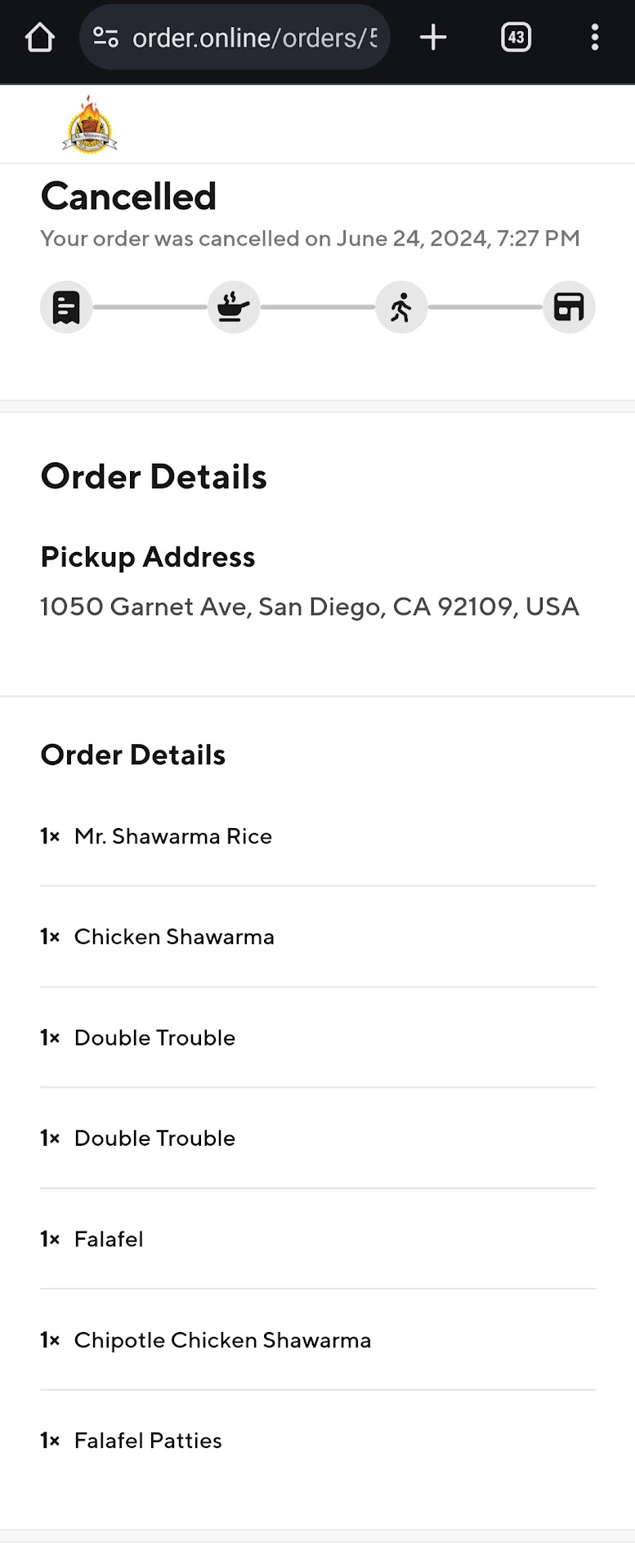
Task: Open the tab switcher showing 43 tabs
Action: (x=516, y=38)
